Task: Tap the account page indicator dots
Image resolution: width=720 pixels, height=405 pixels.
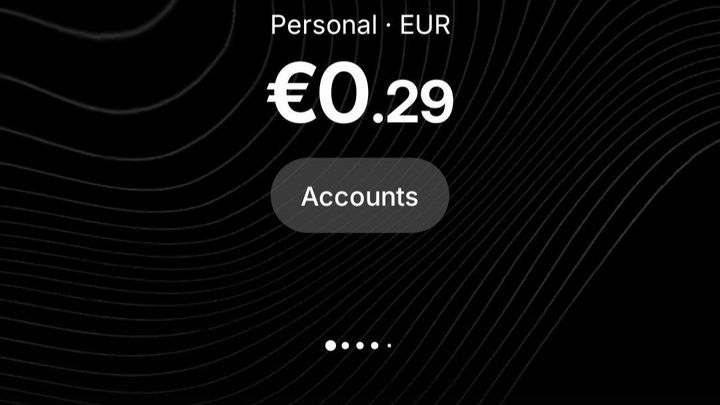Action: click(x=358, y=345)
